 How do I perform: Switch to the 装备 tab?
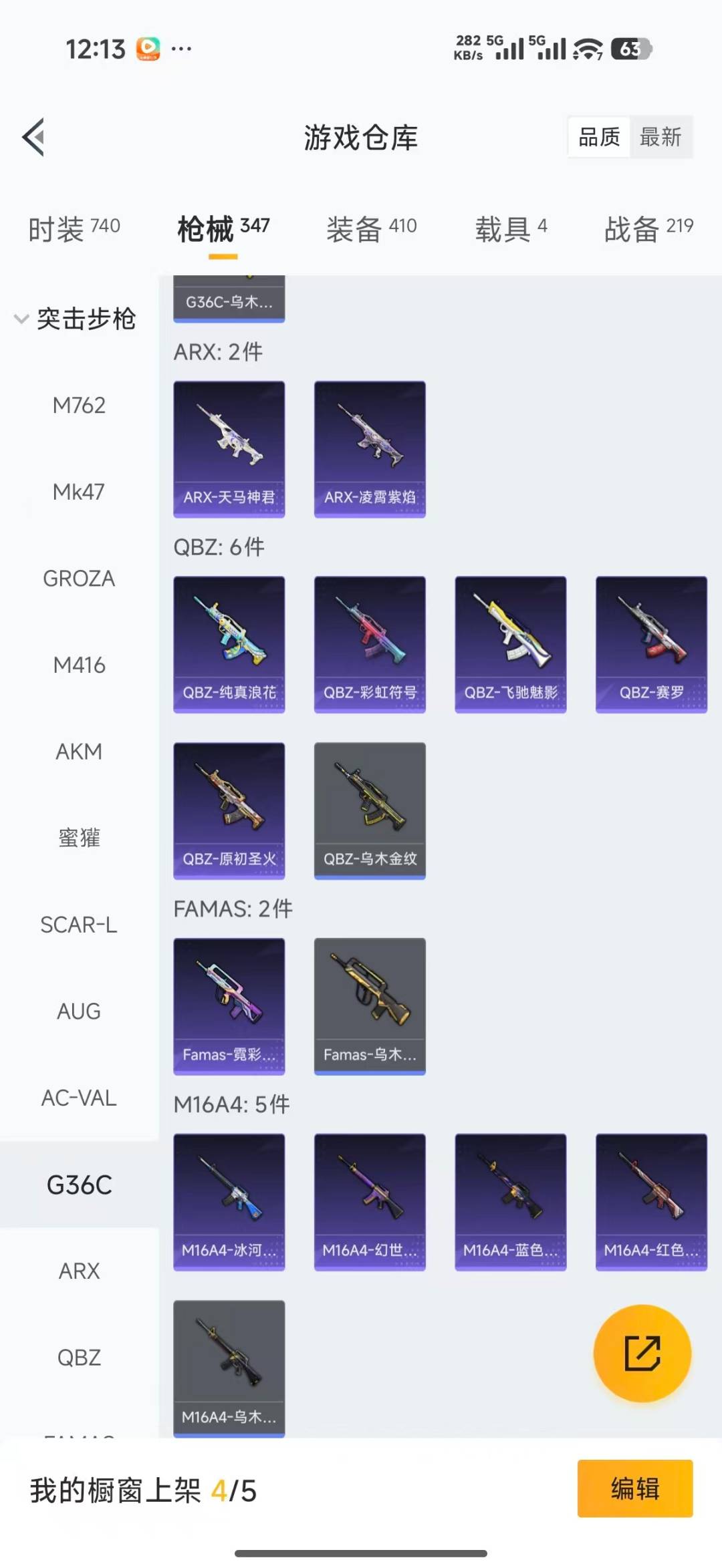pyautogui.click(x=371, y=228)
